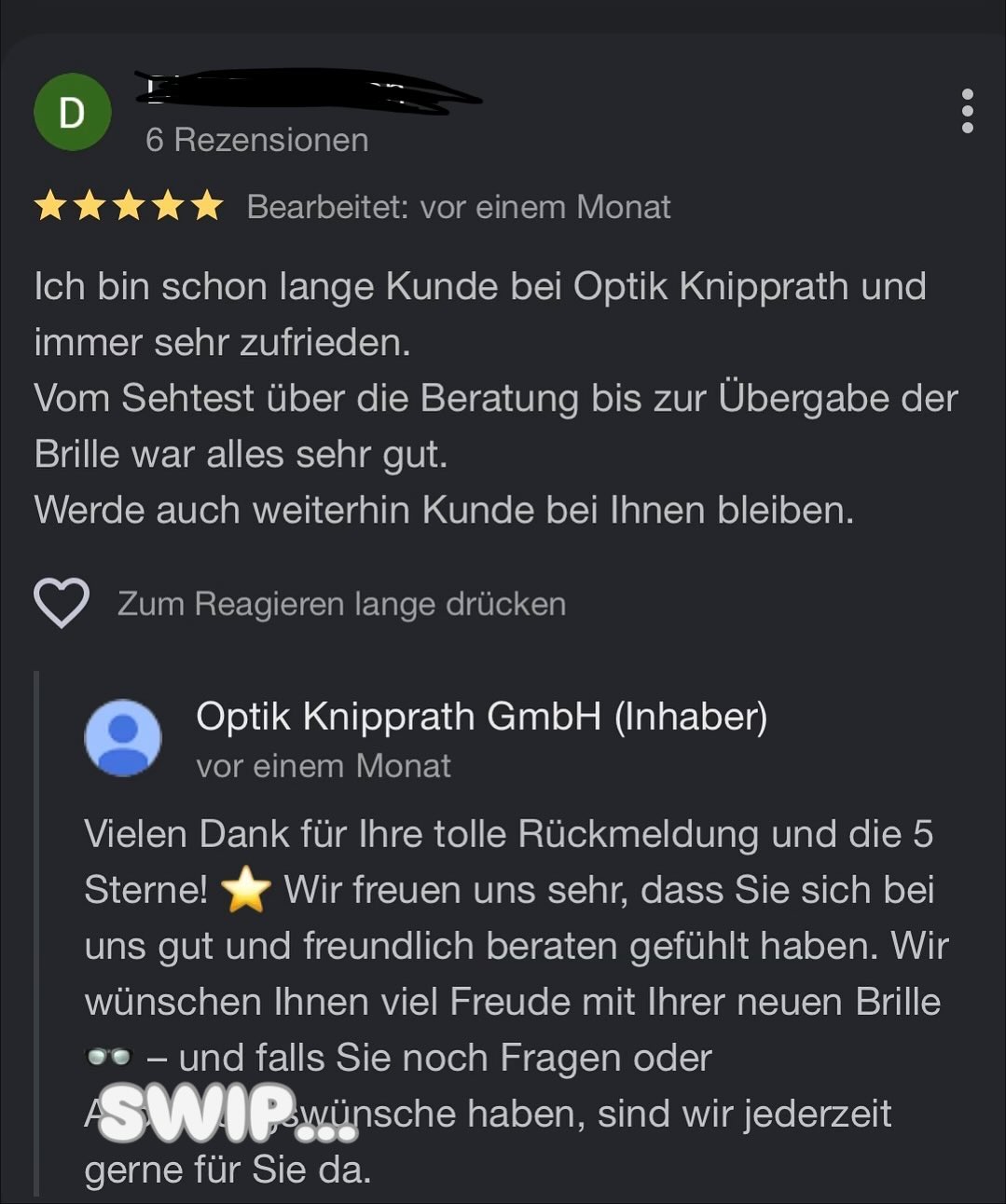Screen dimensions: 1006x1204
Task: Open the review's three-dot overflow menu
Action: (x=967, y=112)
